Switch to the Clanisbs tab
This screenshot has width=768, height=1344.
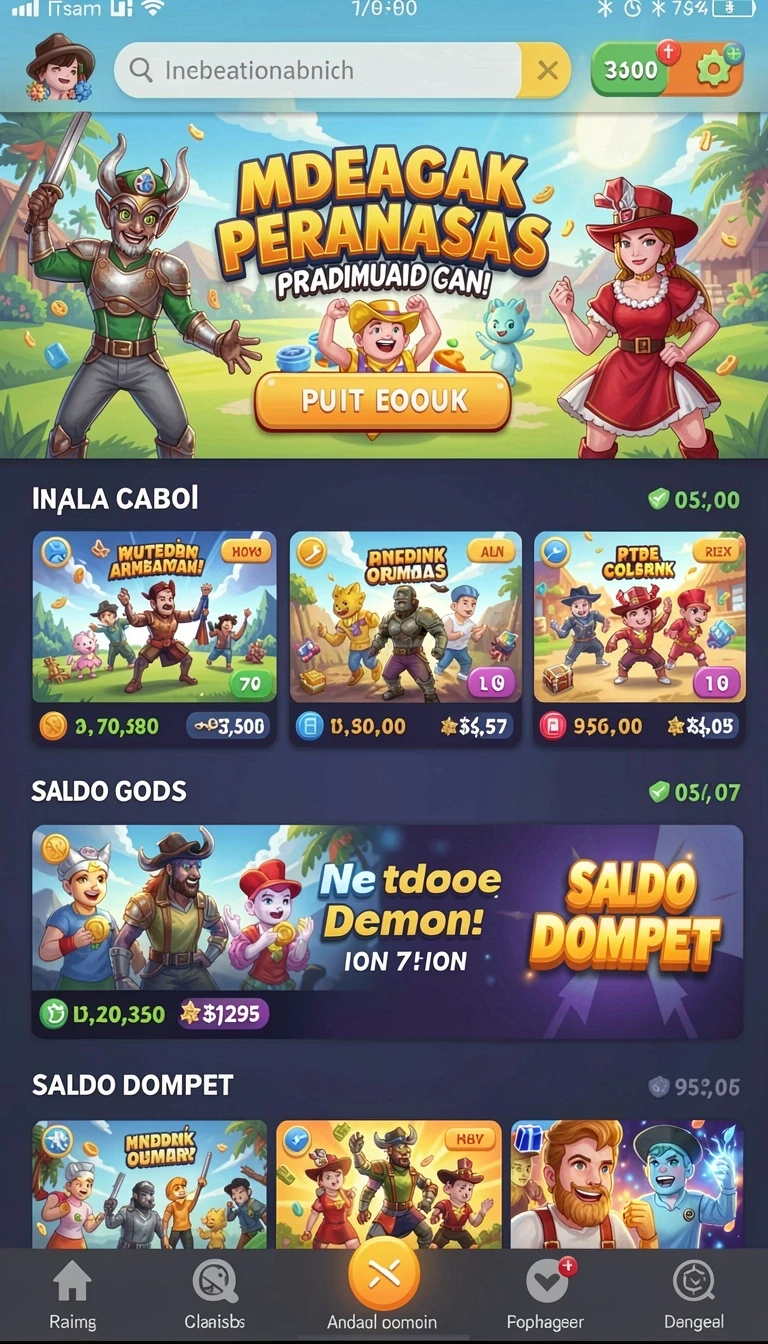click(x=215, y=1296)
